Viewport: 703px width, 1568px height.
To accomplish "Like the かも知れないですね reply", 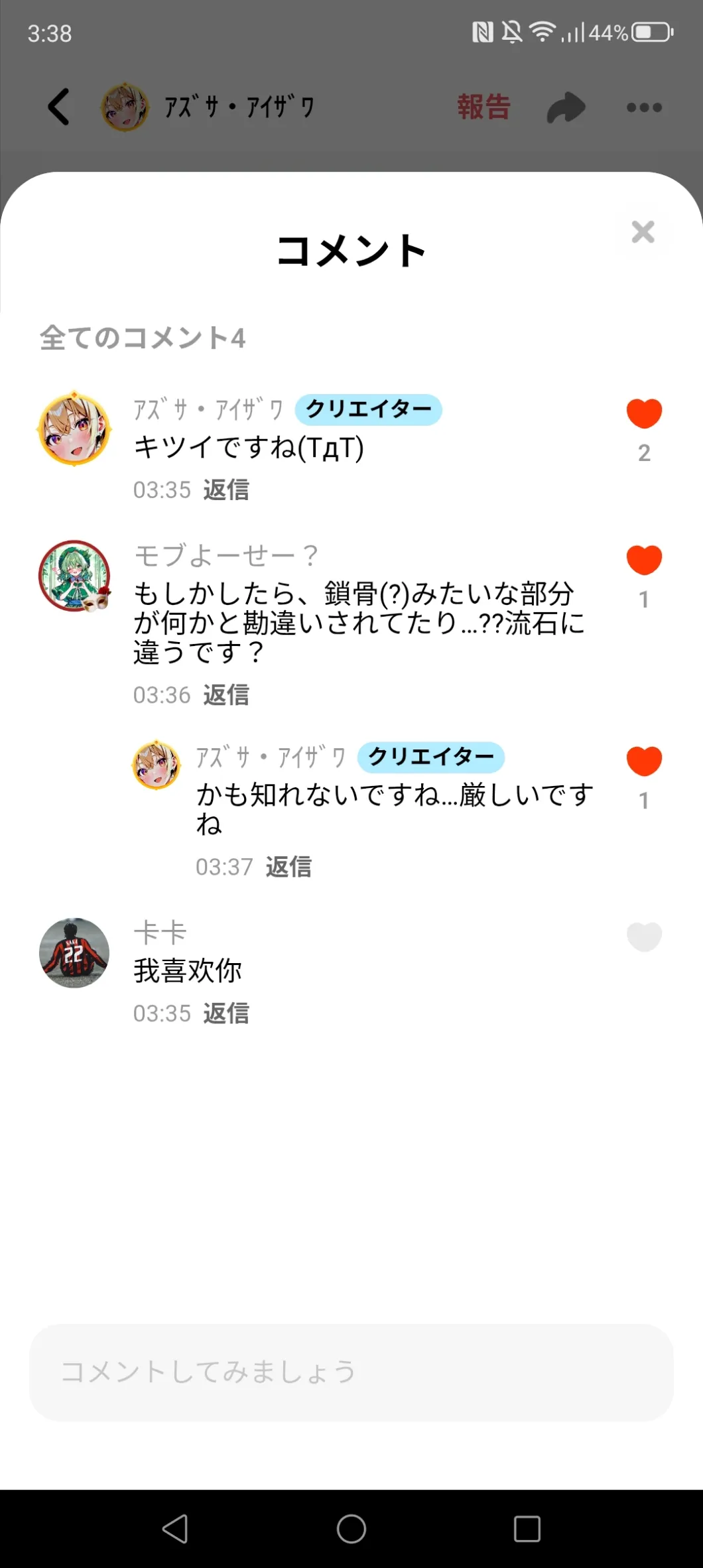I will (x=644, y=761).
